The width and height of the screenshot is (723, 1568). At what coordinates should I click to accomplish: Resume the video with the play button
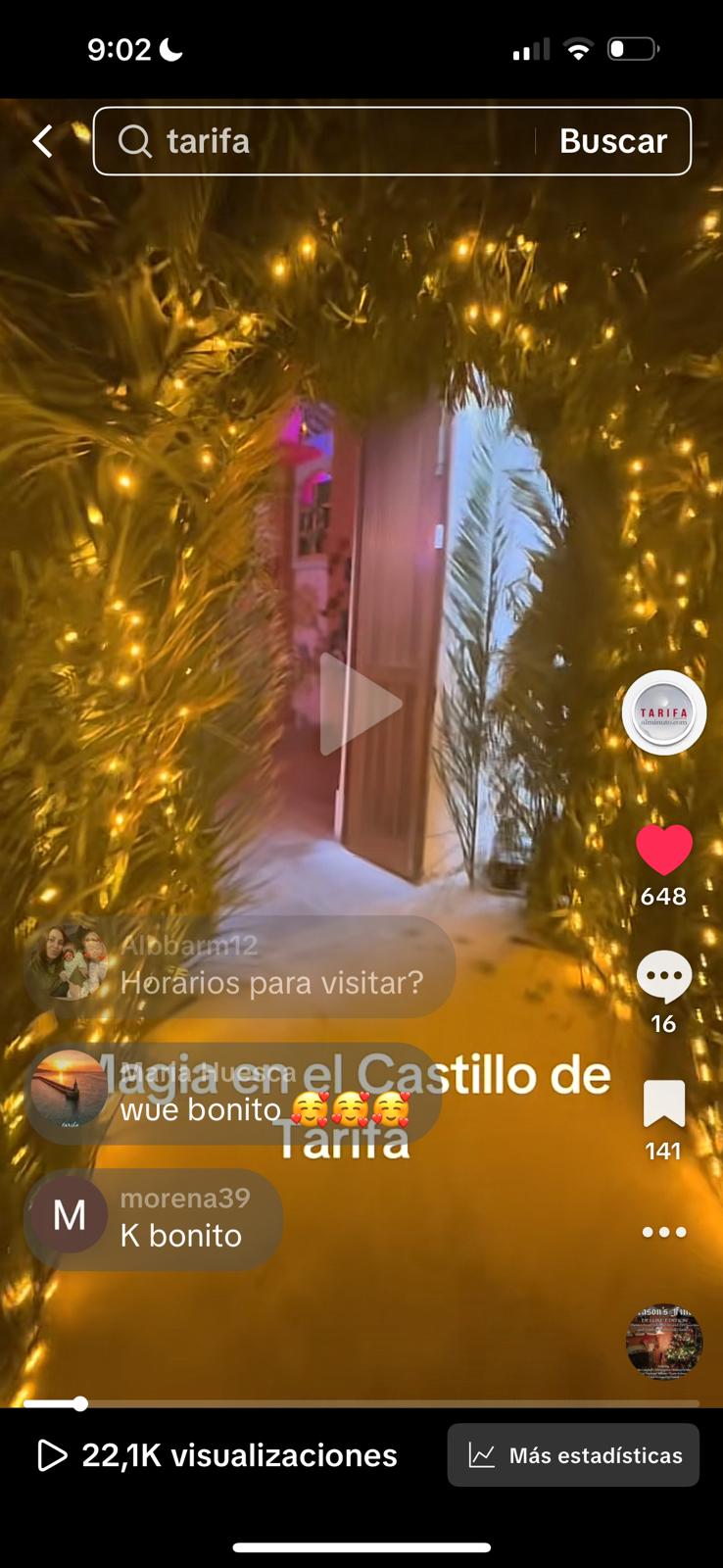pos(360,704)
